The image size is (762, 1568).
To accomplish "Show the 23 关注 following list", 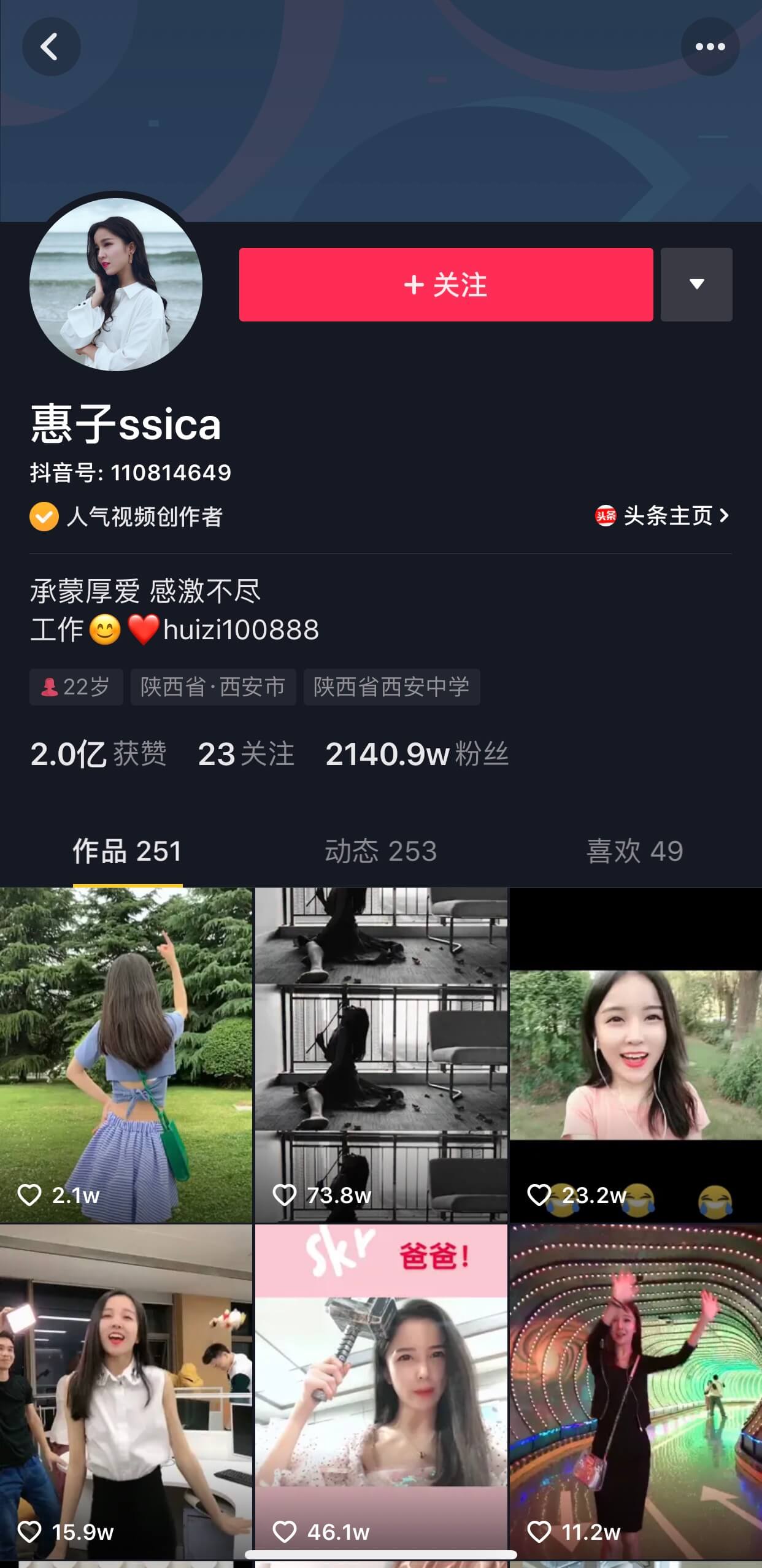I will (x=246, y=754).
